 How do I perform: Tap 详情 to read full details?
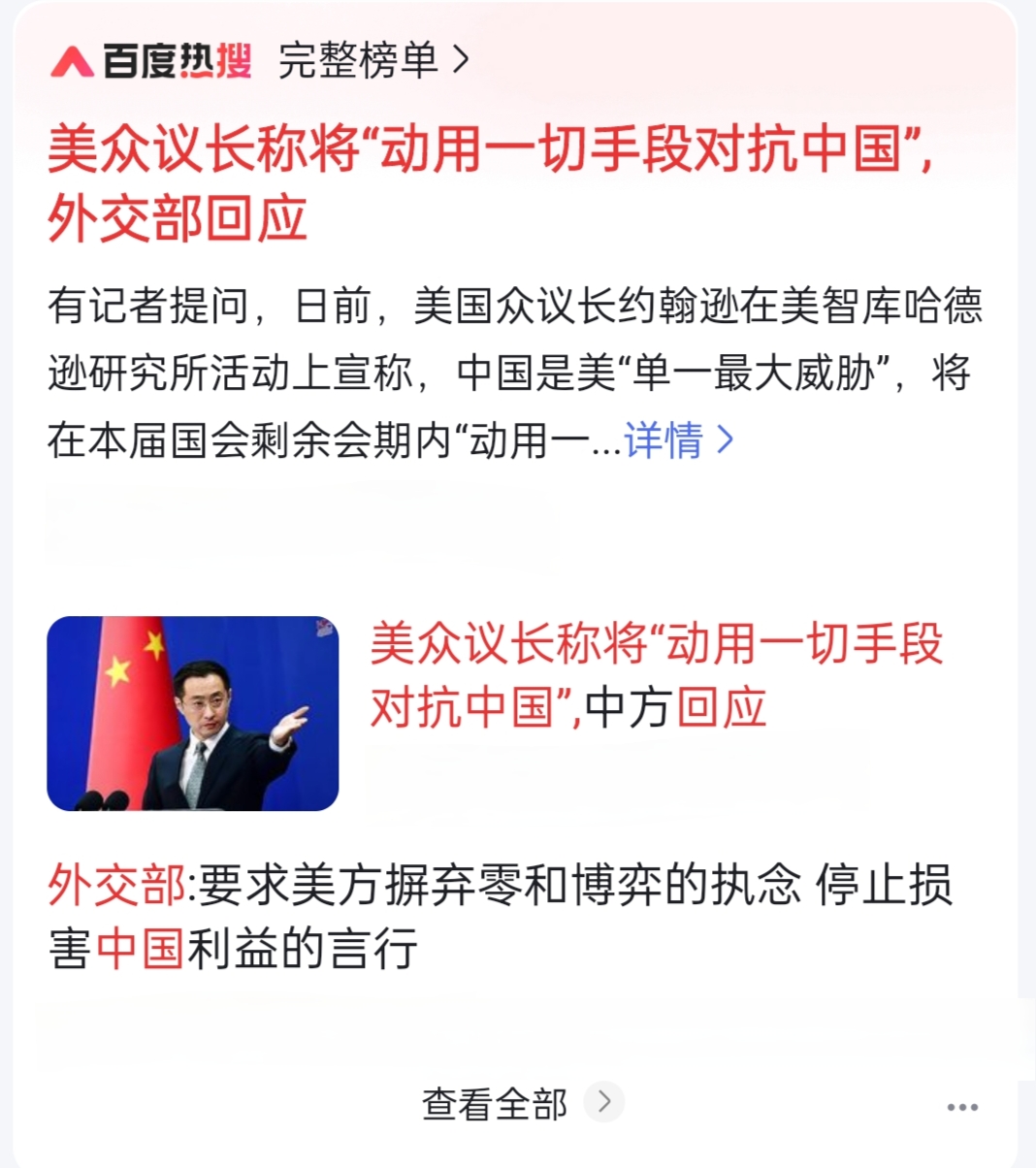[678, 440]
